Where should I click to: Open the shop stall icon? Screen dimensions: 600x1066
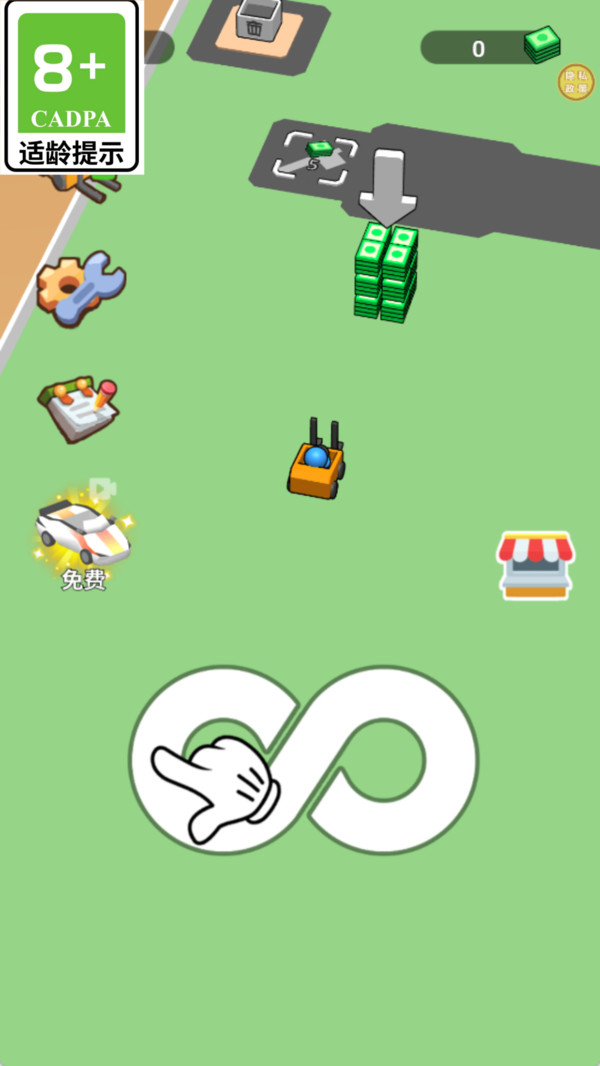coord(535,565)
